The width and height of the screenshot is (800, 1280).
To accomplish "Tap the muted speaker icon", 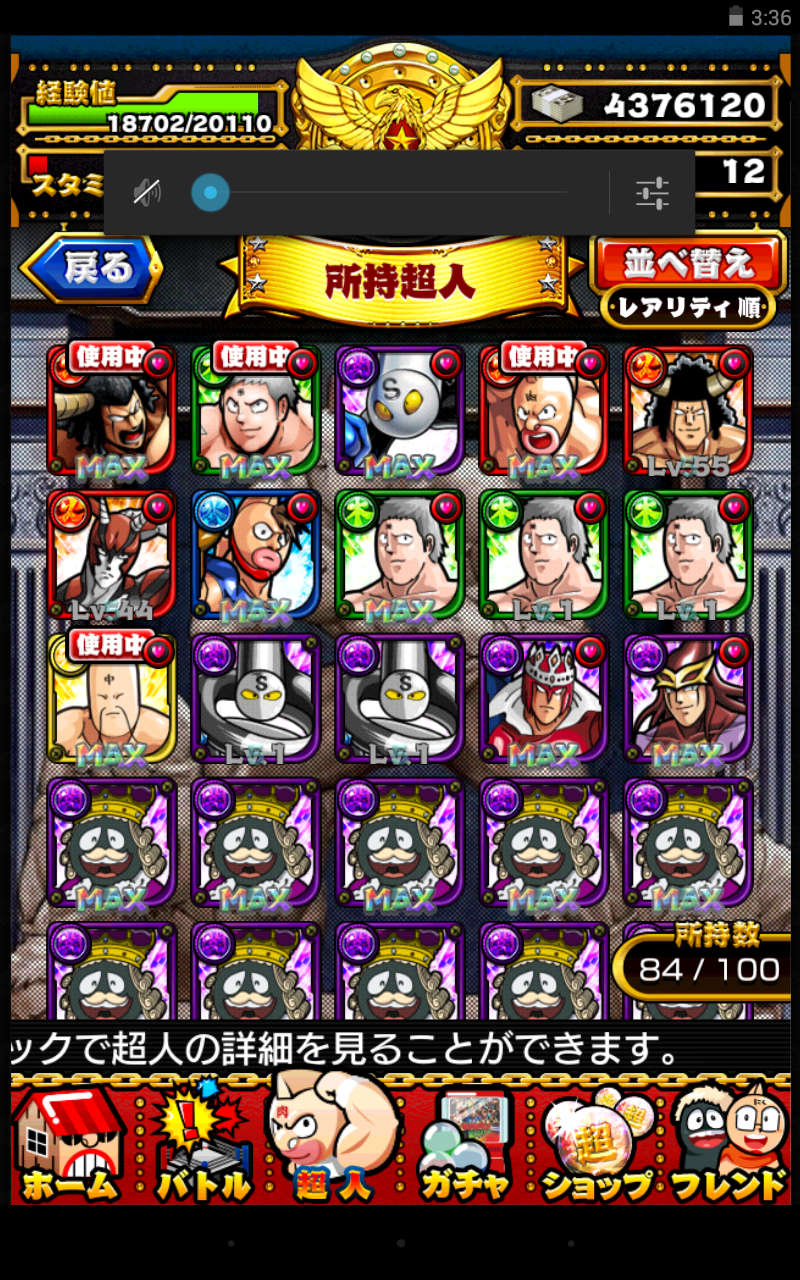I will (x=147, y=192).
